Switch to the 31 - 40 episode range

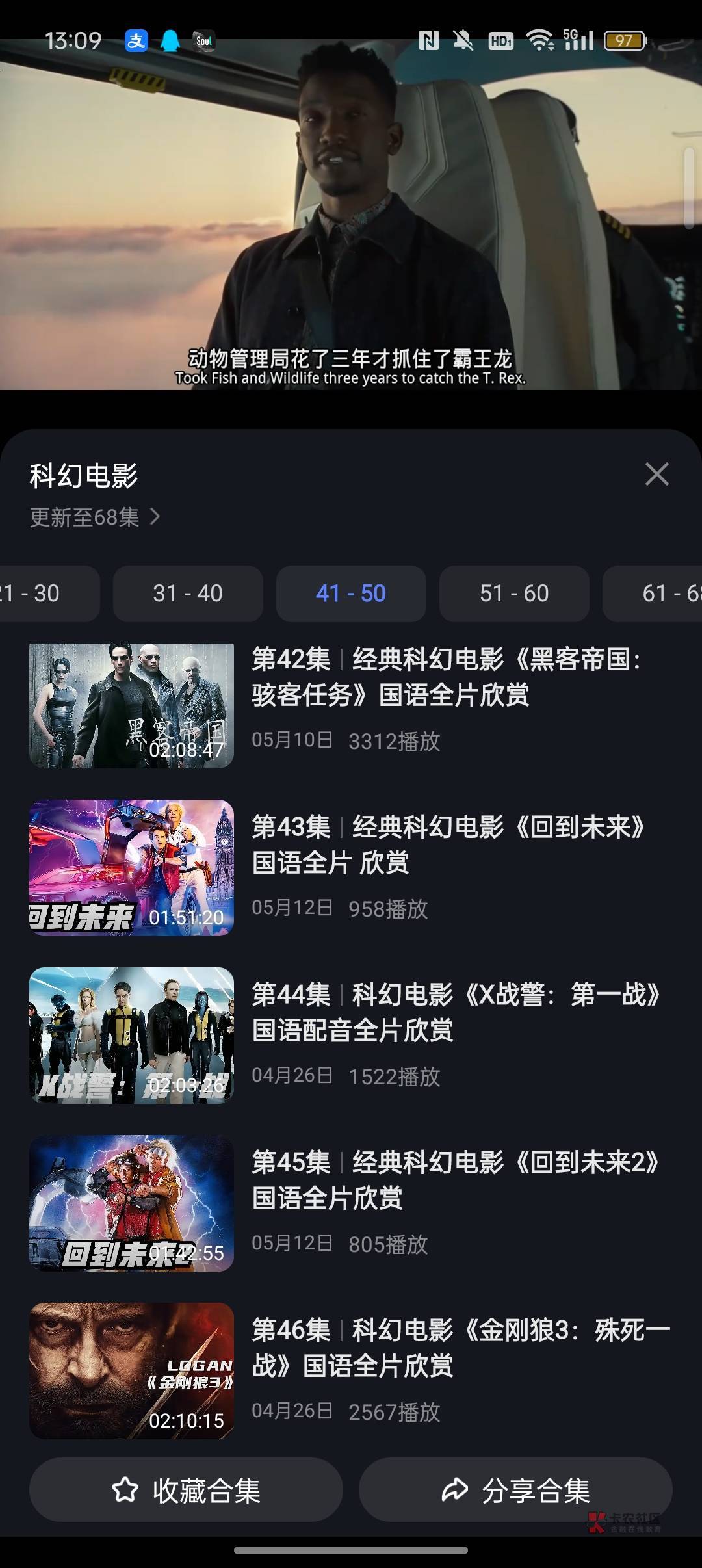(x=188, y=594)
